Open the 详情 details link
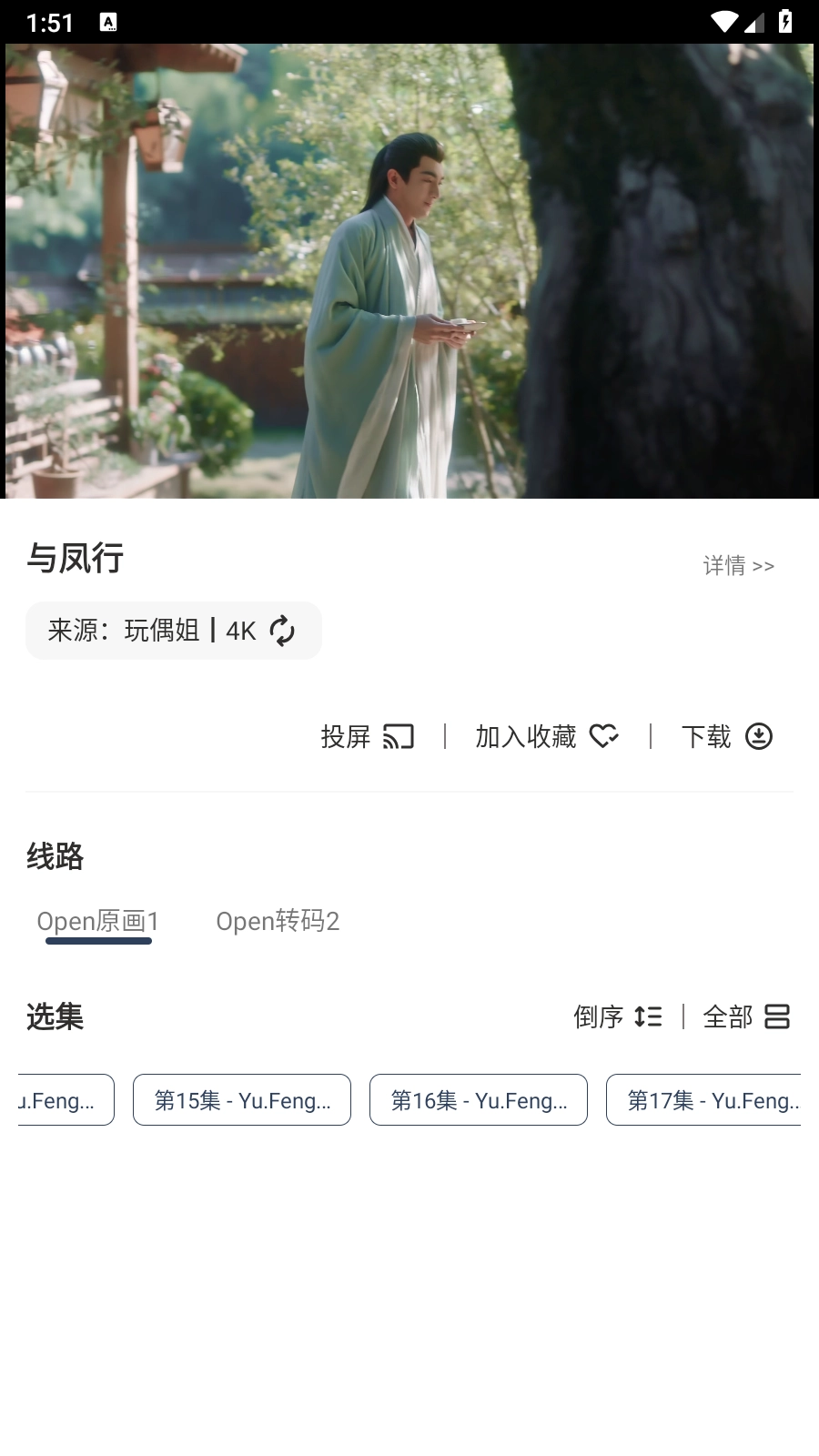 tap(738, 565)
